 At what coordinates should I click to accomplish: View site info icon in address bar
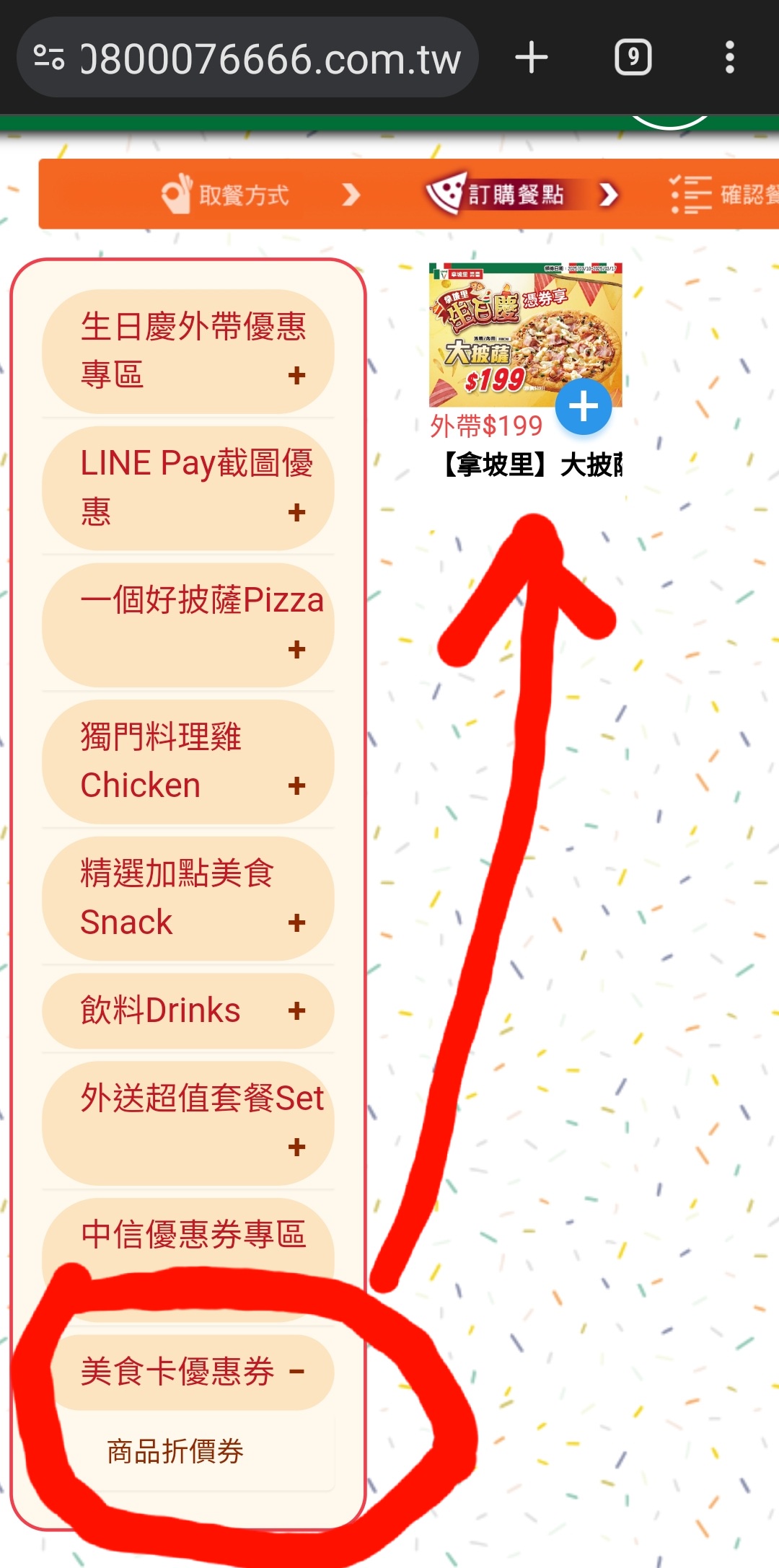(49, 58)
